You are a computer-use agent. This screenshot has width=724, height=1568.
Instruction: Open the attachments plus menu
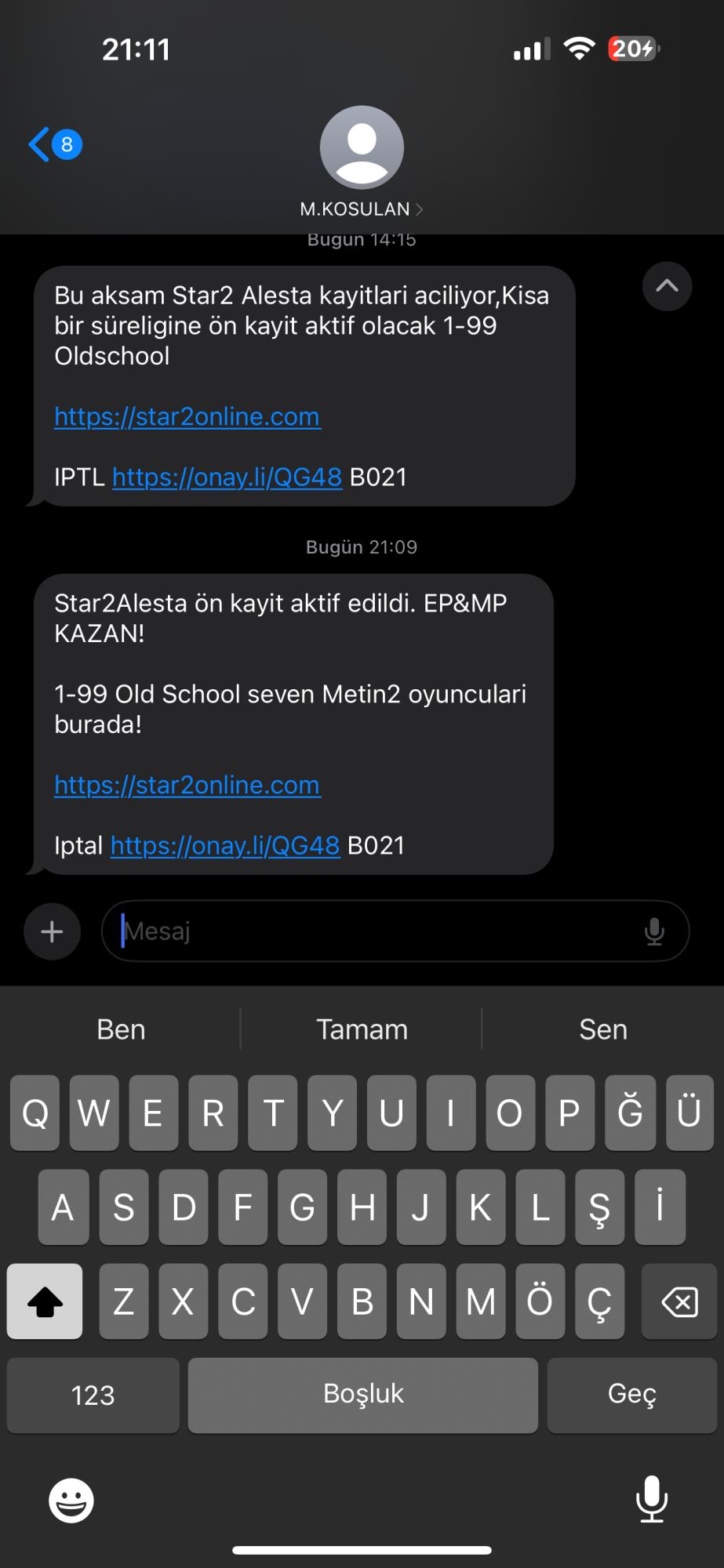click(51, 931)
